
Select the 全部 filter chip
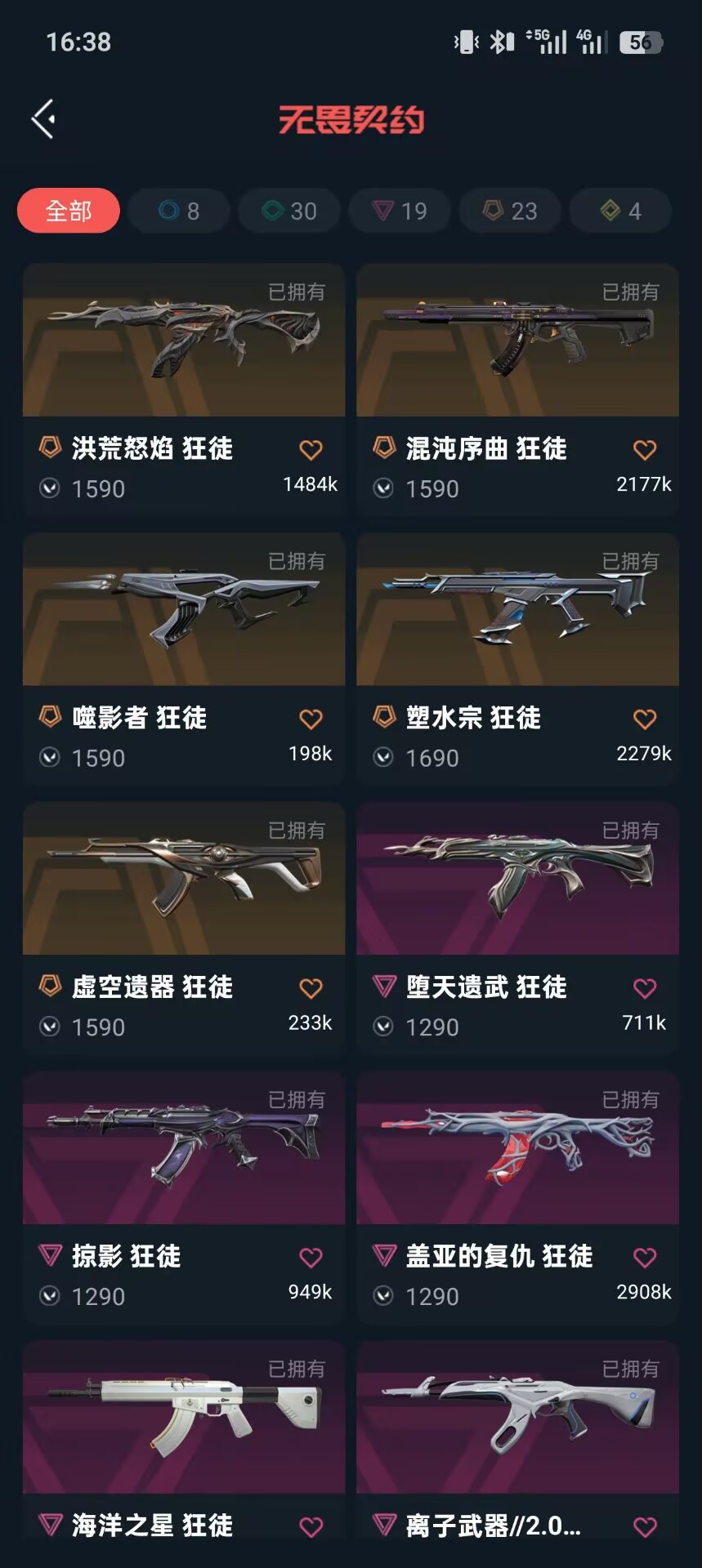pos(69,211)
